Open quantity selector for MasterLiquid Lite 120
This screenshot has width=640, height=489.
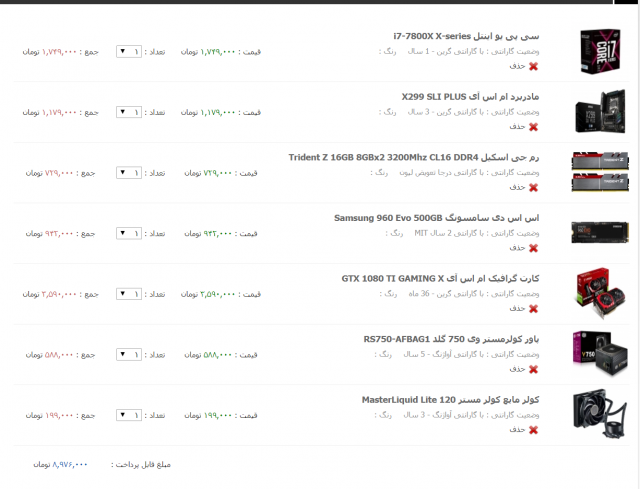129,414
